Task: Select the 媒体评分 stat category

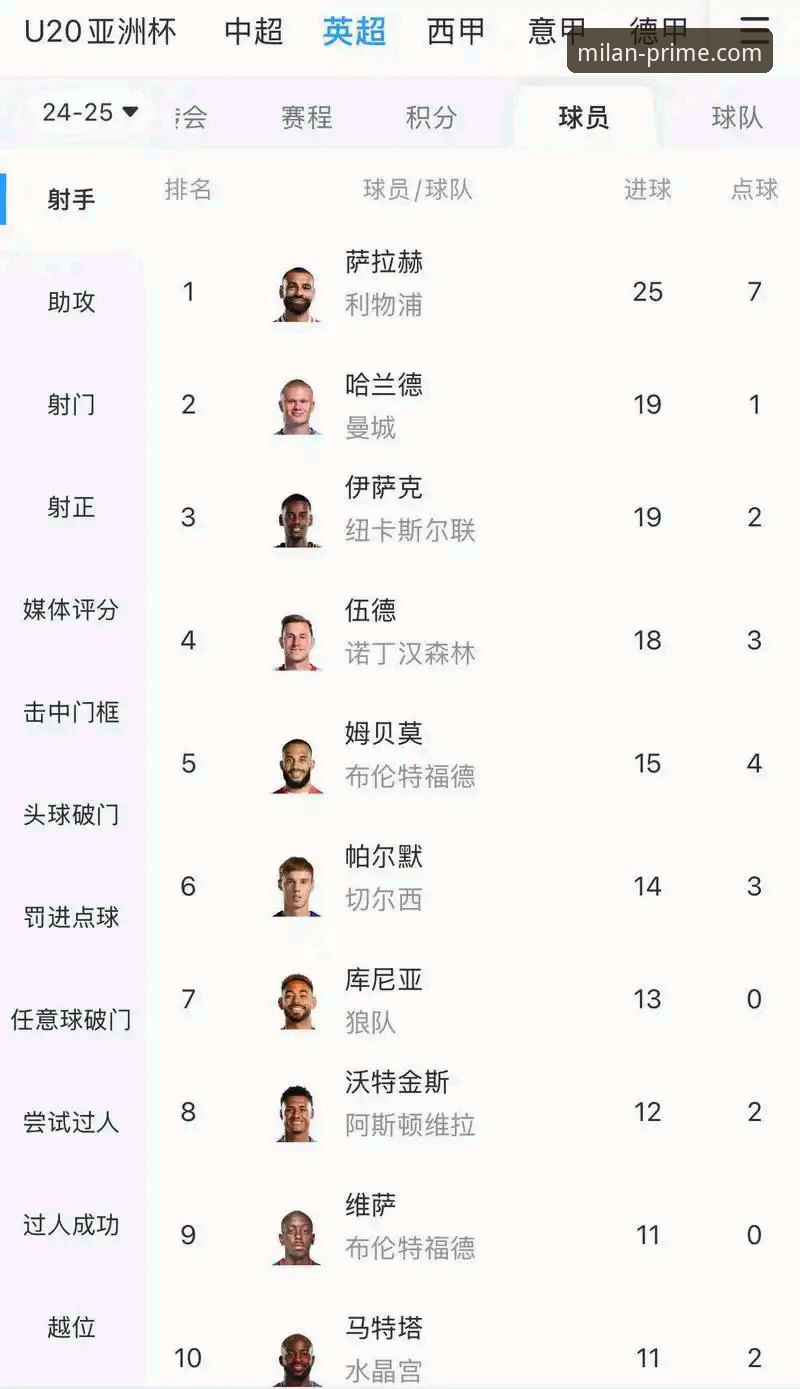Action: pyautogui.click(x=71, y=609)
